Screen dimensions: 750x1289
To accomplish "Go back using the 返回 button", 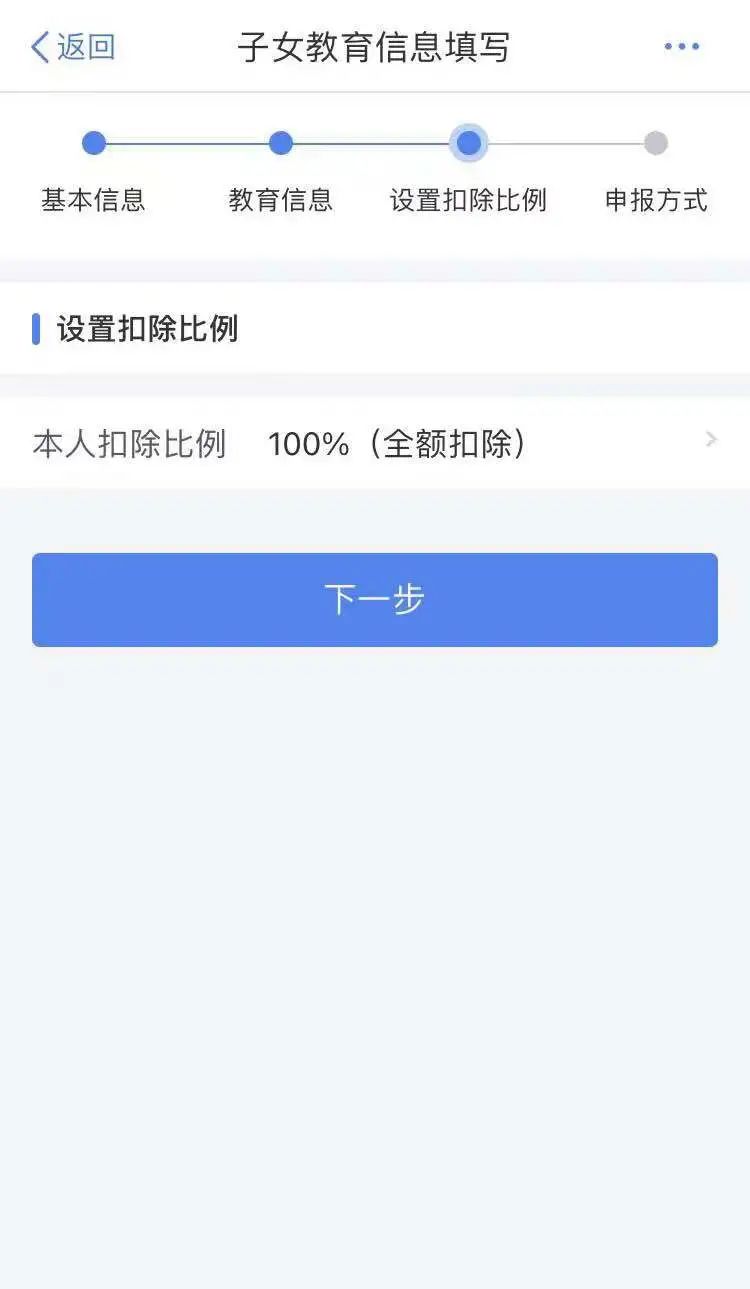I will pos(73,47).
